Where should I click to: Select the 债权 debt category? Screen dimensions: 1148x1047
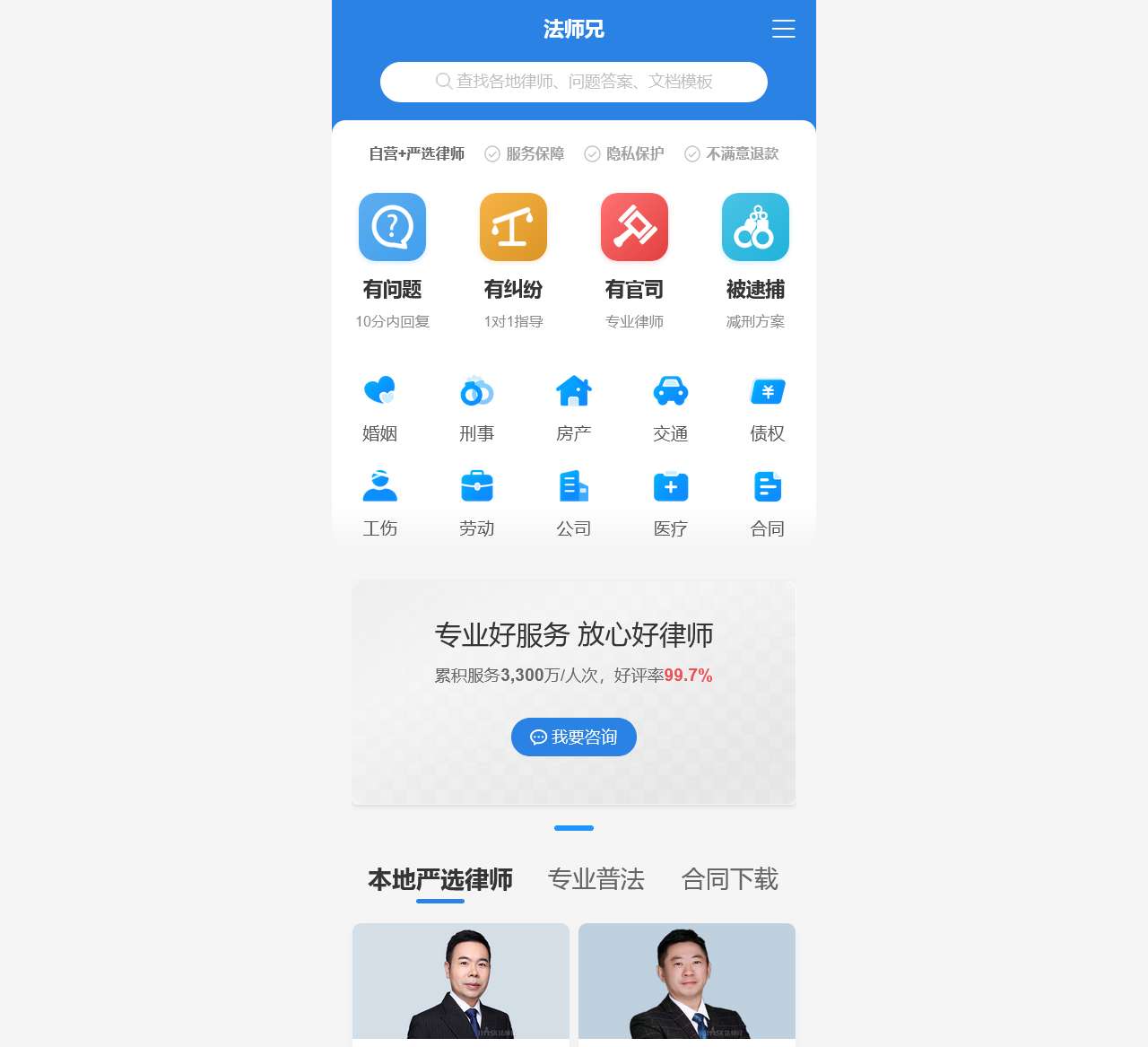[x=768, y=408]
